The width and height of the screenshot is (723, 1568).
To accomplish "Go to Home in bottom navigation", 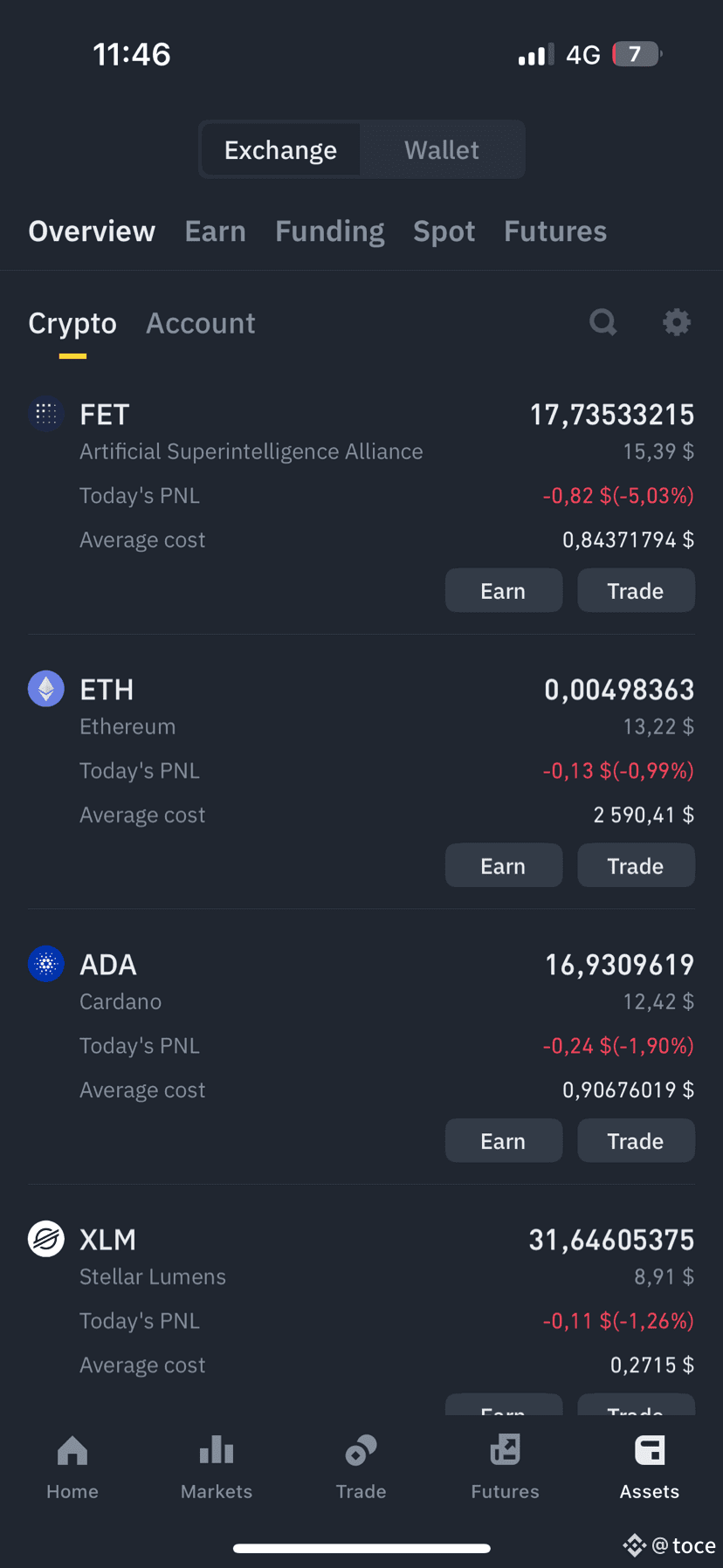I will coord(72,1467).
